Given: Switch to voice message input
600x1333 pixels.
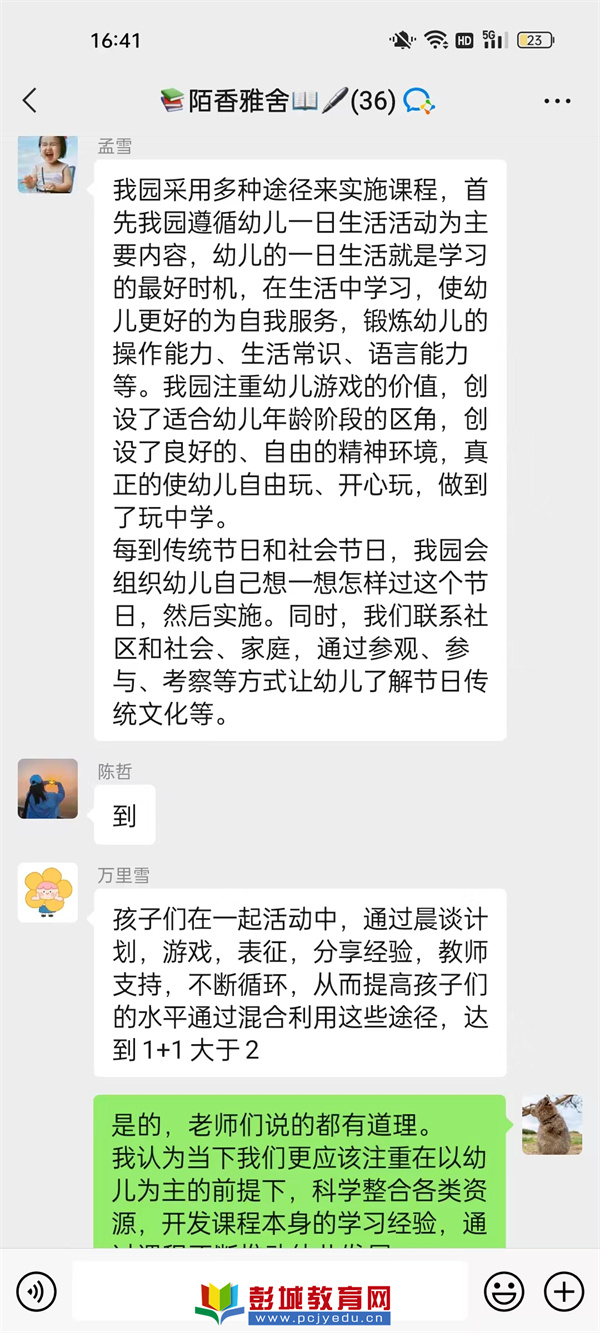Looking at the screenshot, I should [x=37, y=1291].
